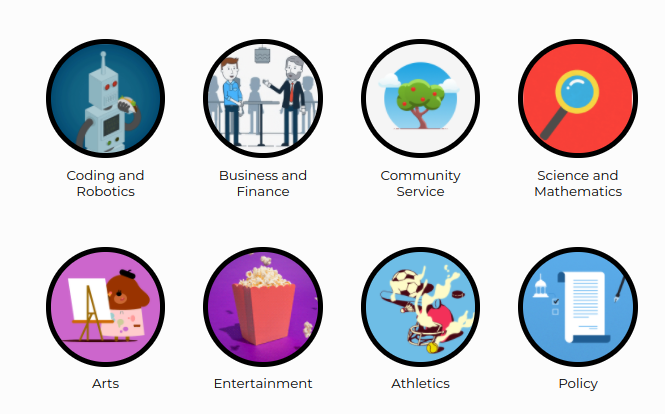Open the Entertainment popcorn tile
Screen dimensions: 665x414
pos(263,306)
